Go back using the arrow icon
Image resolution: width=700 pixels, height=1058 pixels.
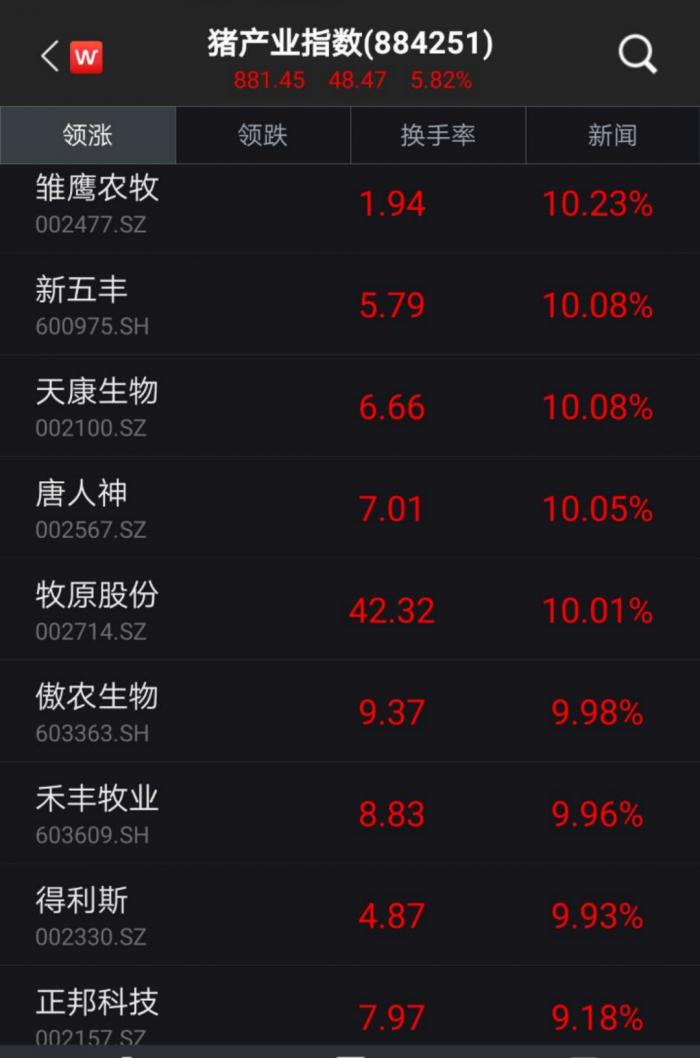coord(50,56)
